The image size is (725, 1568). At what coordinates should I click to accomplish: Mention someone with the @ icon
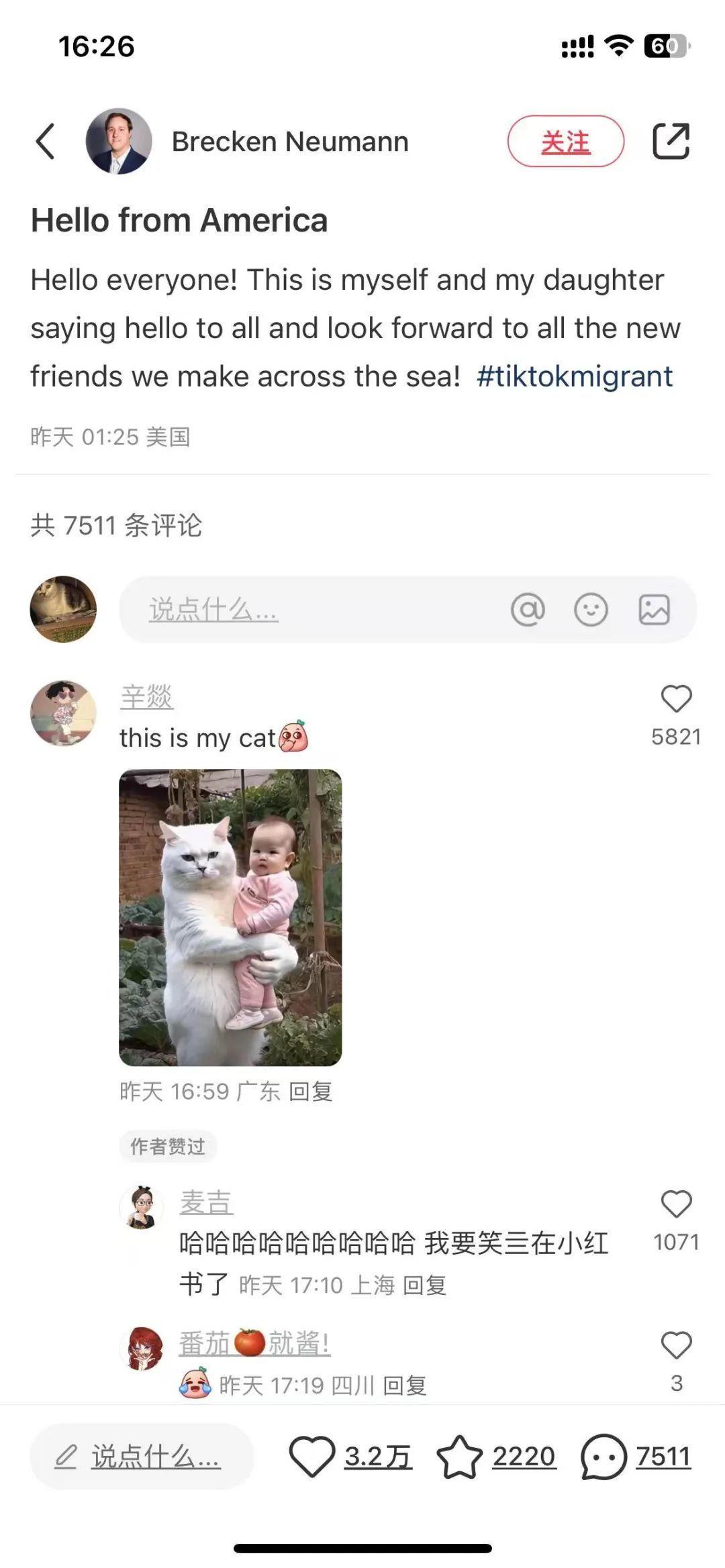[528, 610]
